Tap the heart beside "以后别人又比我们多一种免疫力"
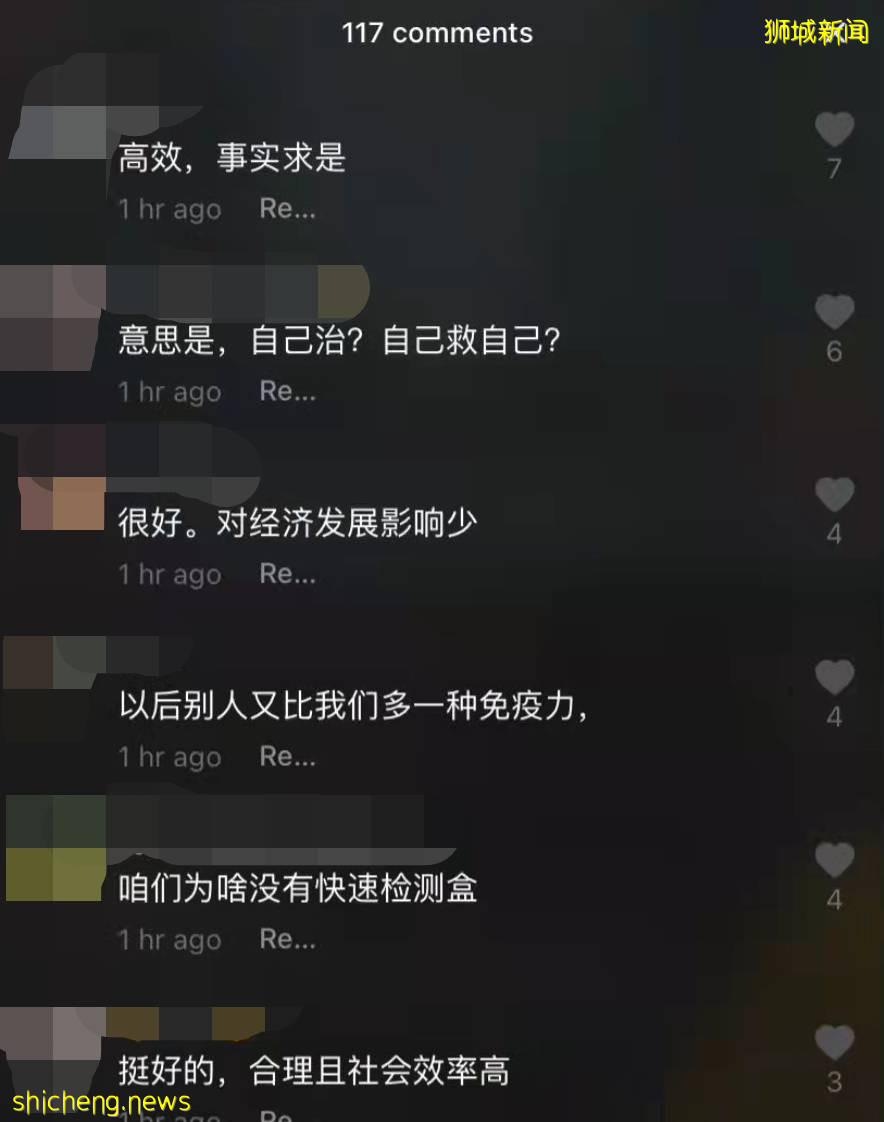This screenshot has width=884, height=1122. click(835, 677)
